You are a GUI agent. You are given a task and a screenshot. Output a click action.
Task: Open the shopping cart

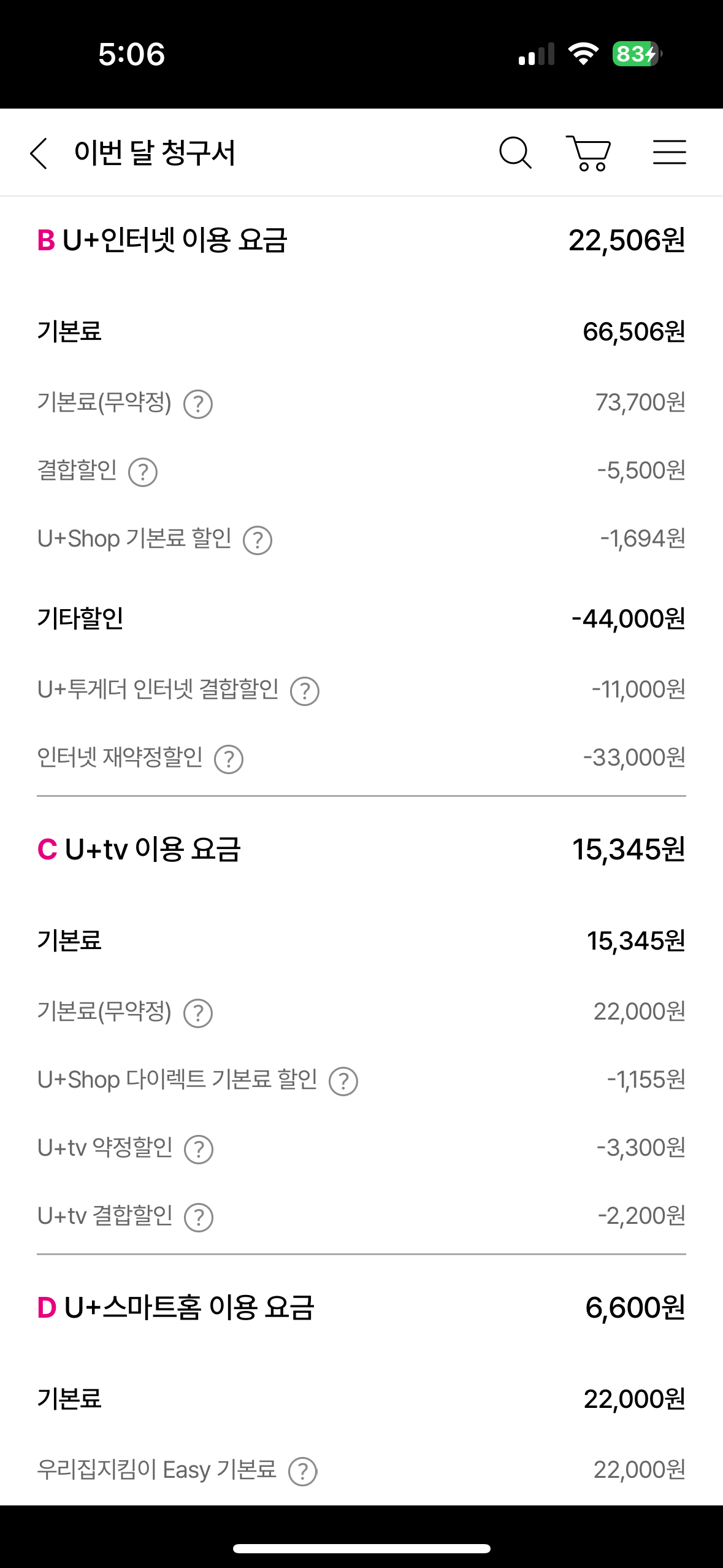pos(589,153)
